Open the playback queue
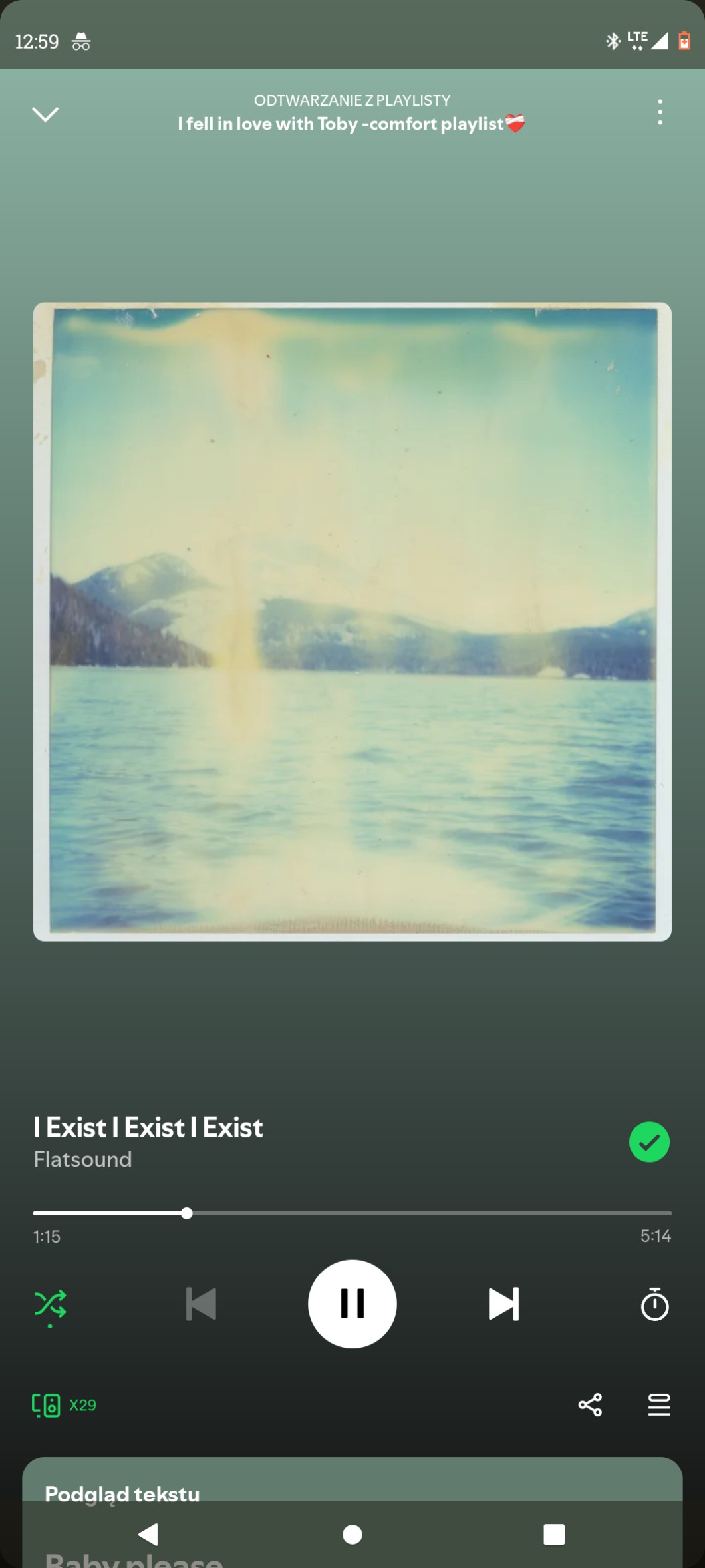705x1568 pixels. point(659,1405)
